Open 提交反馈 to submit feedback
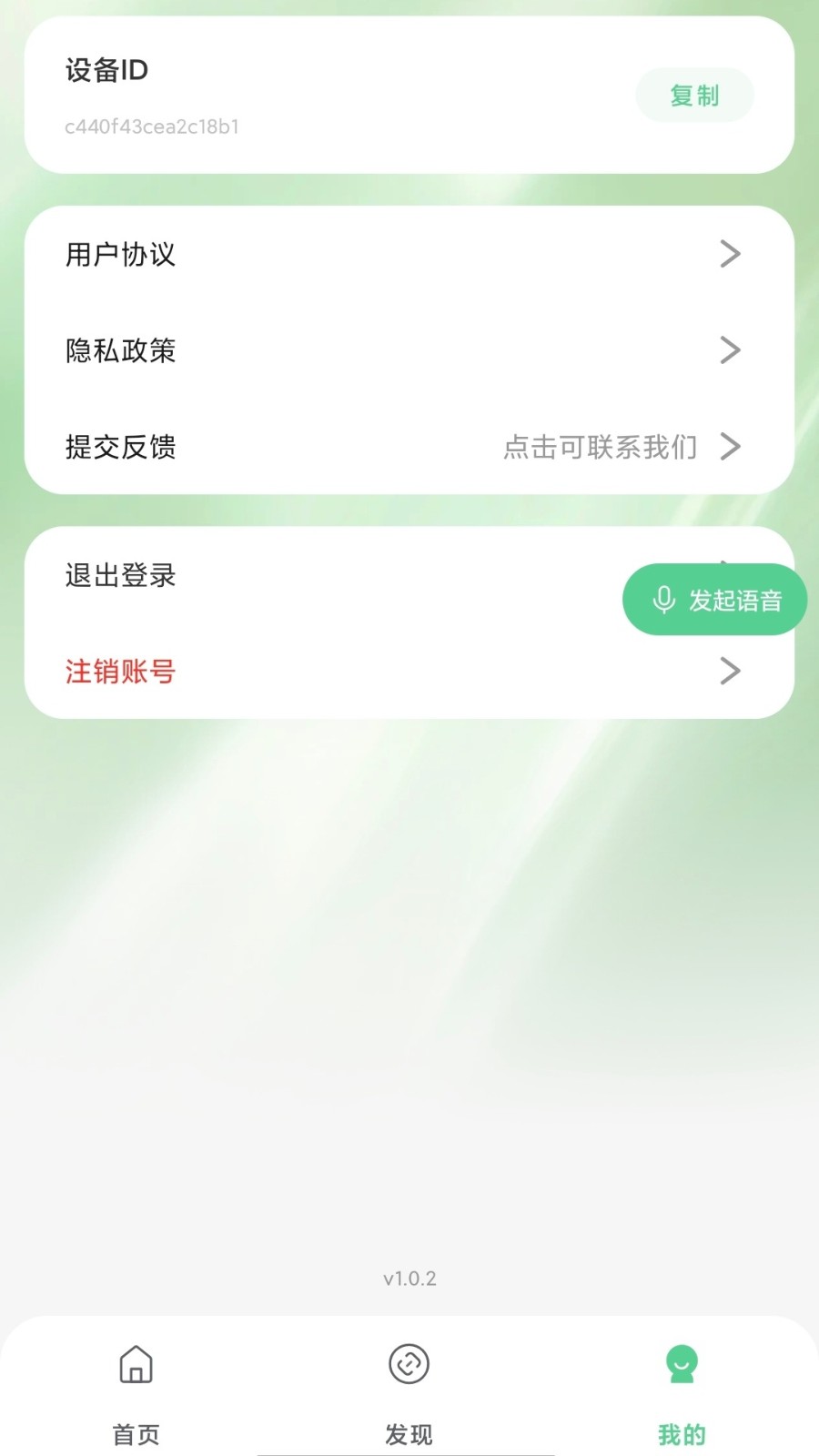 coord(408,447)
